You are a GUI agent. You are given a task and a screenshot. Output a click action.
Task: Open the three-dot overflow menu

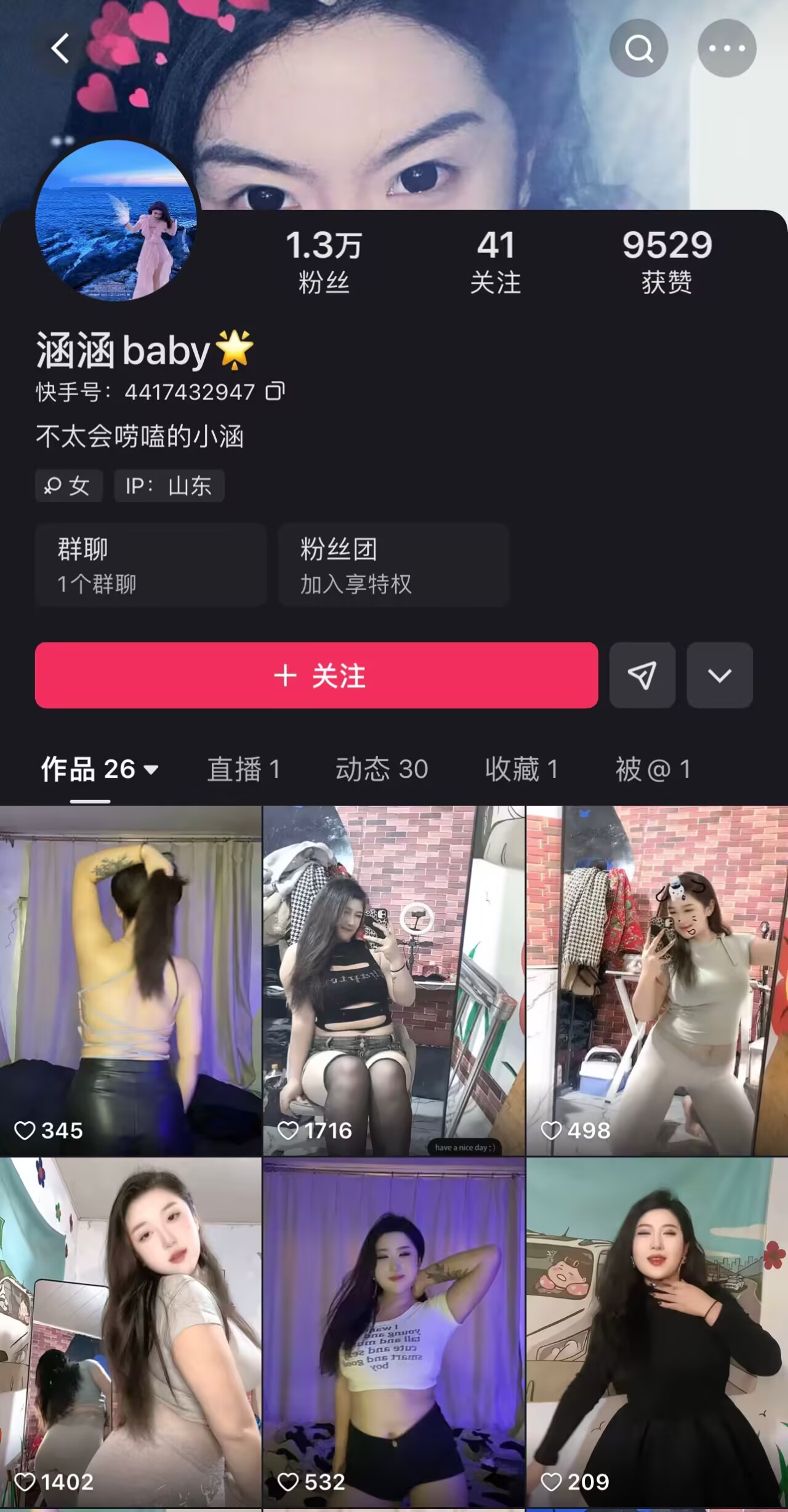[726, 48]
